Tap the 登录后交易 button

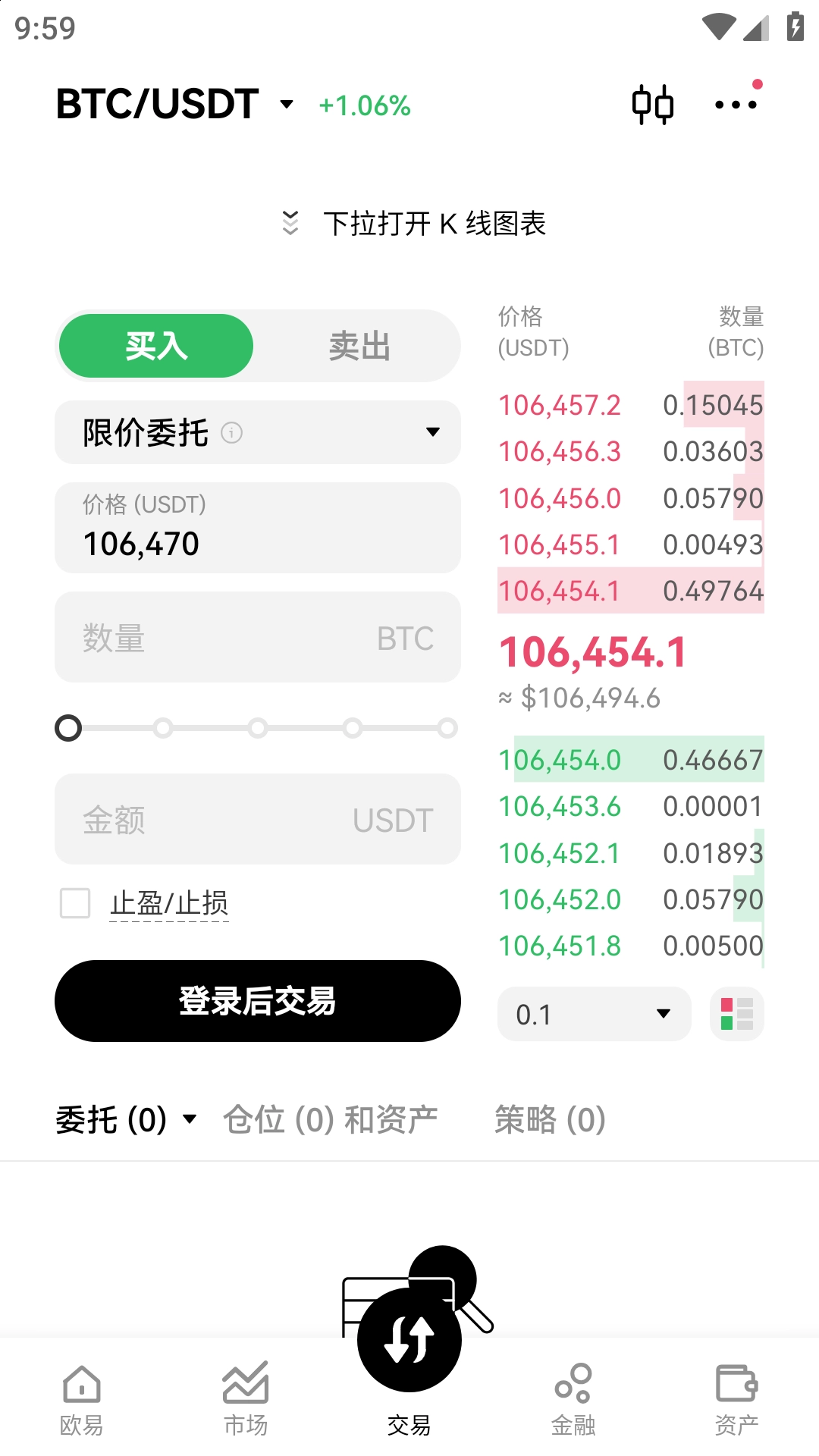[x=257, y=1001]
